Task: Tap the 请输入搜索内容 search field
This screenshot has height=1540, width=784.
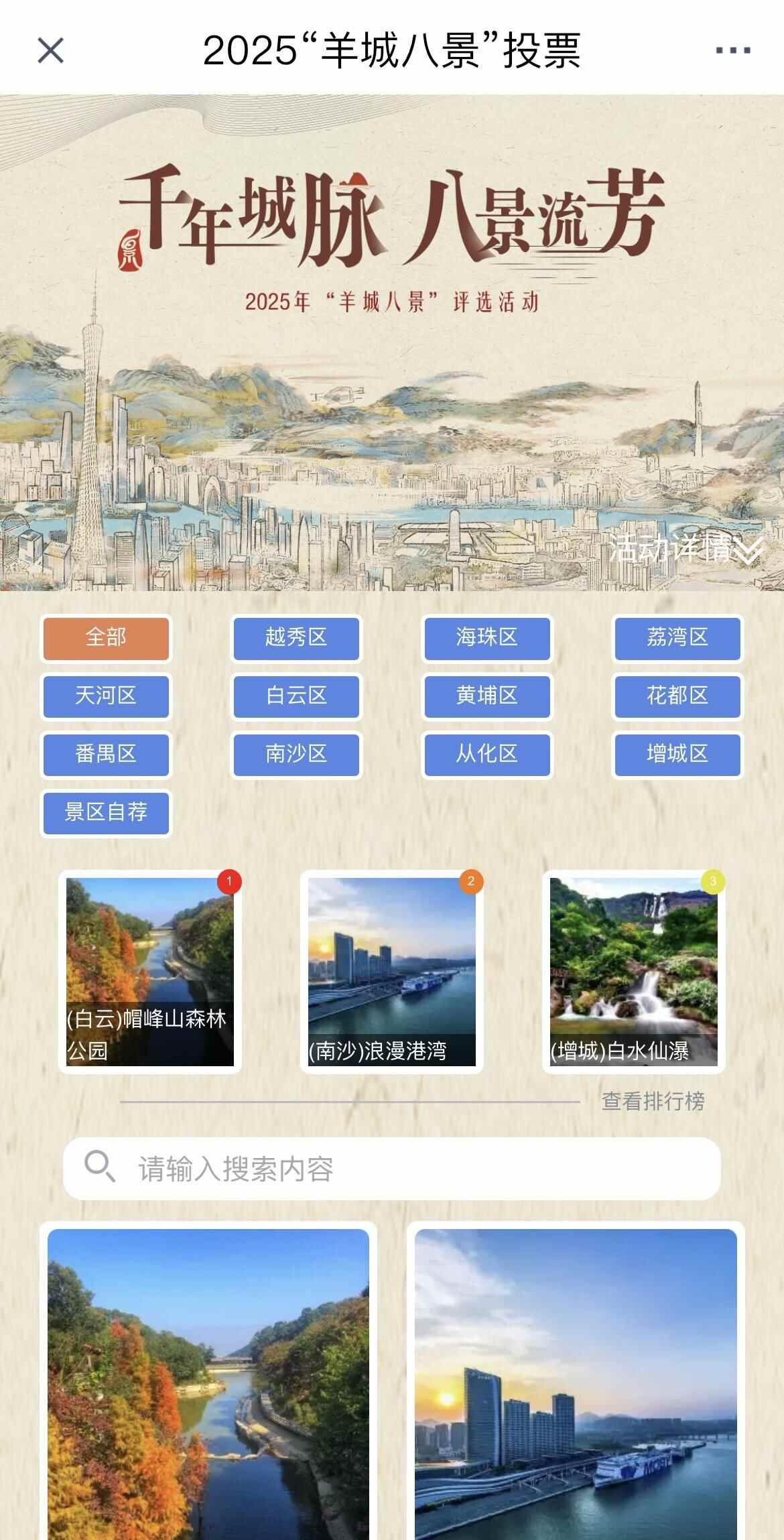Action: coord(402,1169)
